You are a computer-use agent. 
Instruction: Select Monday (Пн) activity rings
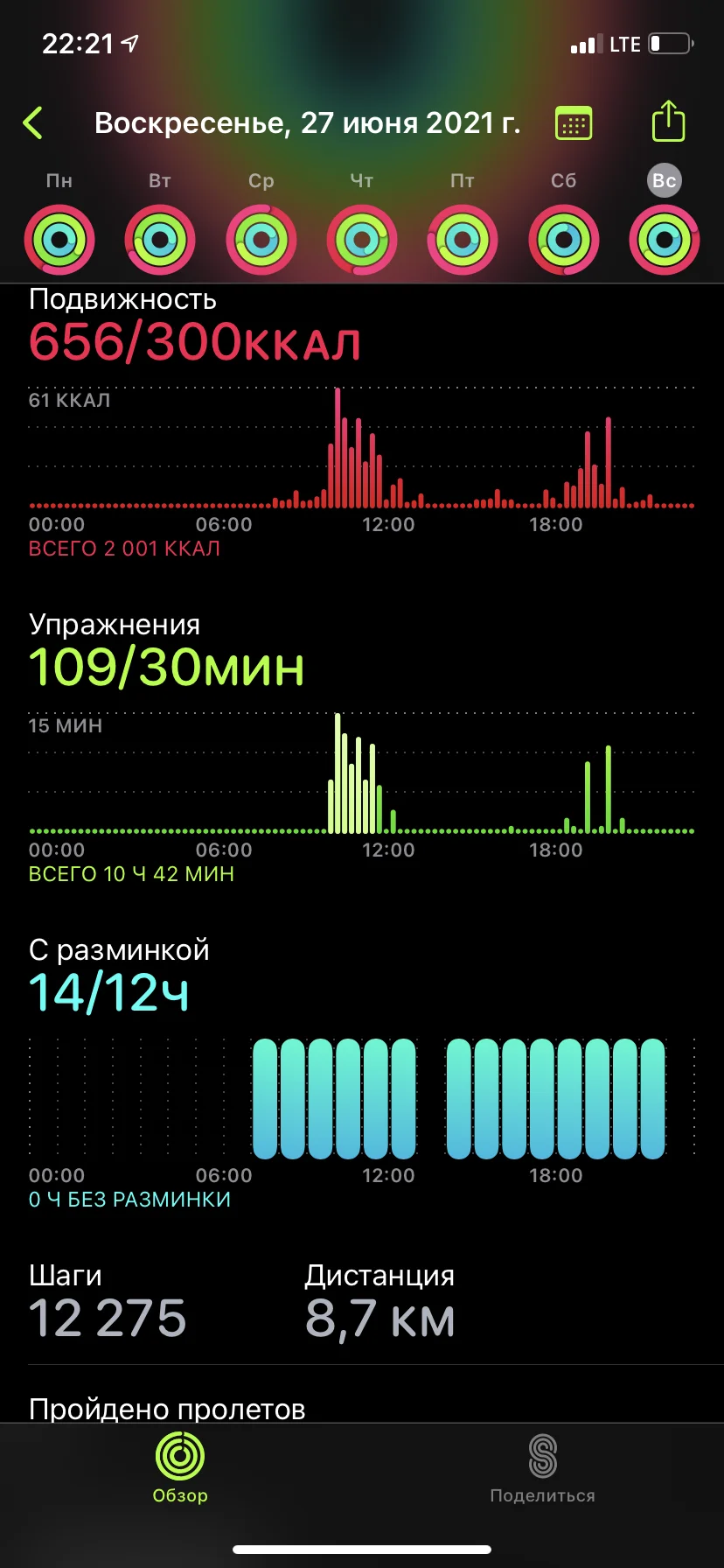(59, 240)
